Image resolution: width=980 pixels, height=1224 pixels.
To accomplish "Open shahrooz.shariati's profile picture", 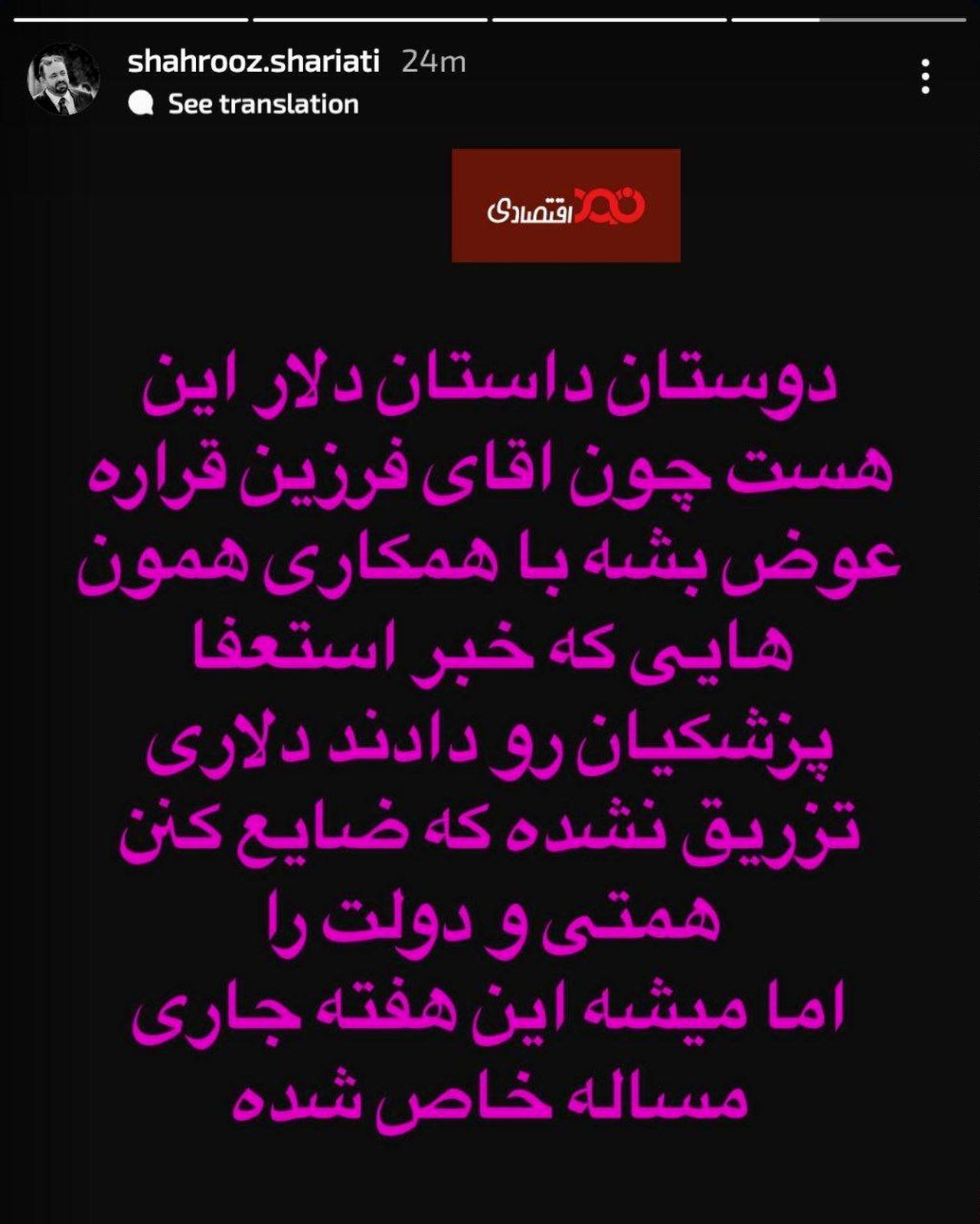I will pos(64,79).
